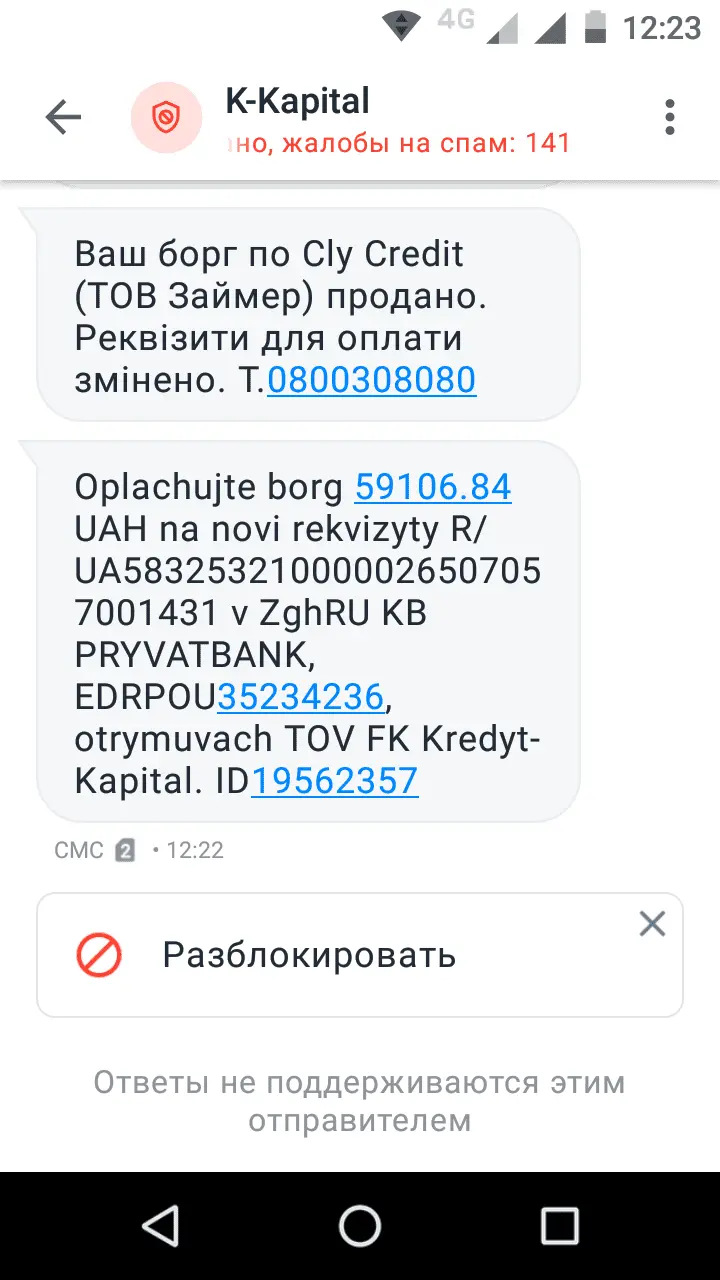Tap the linked amount 59106.84
Screen dimensions: 720x1280
coord(433,487)
